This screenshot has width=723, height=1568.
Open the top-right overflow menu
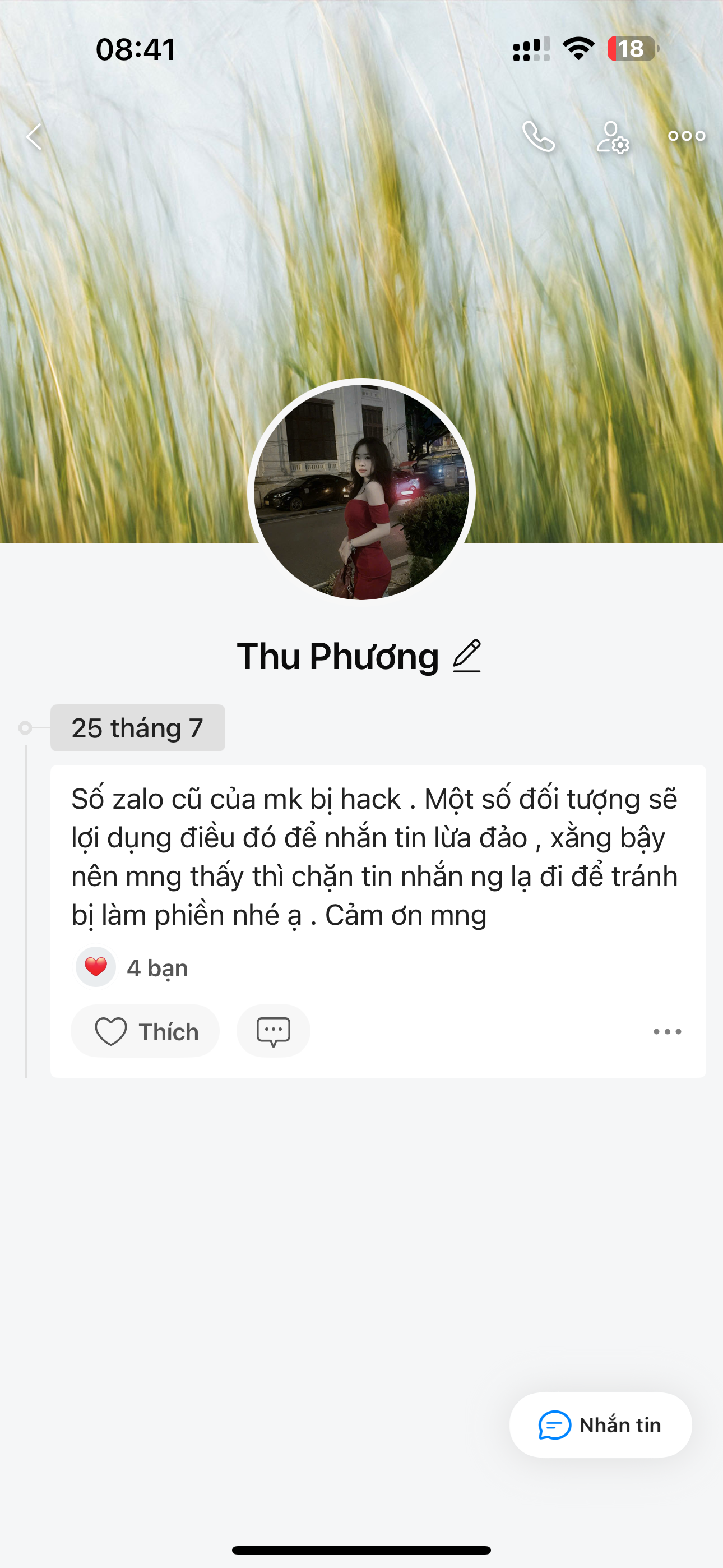(x=687, y=136)
